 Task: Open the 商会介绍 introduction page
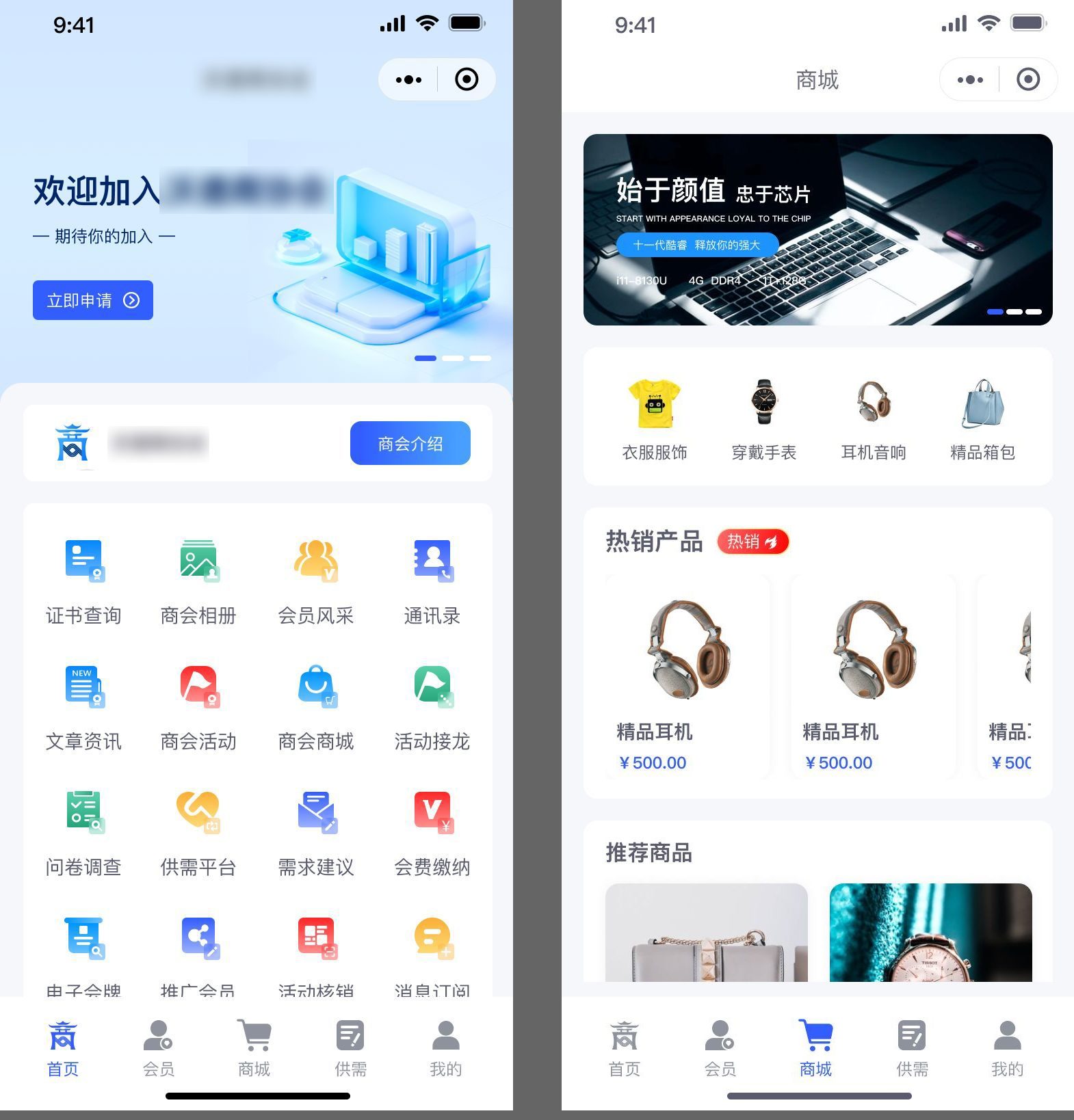[410, 443]
